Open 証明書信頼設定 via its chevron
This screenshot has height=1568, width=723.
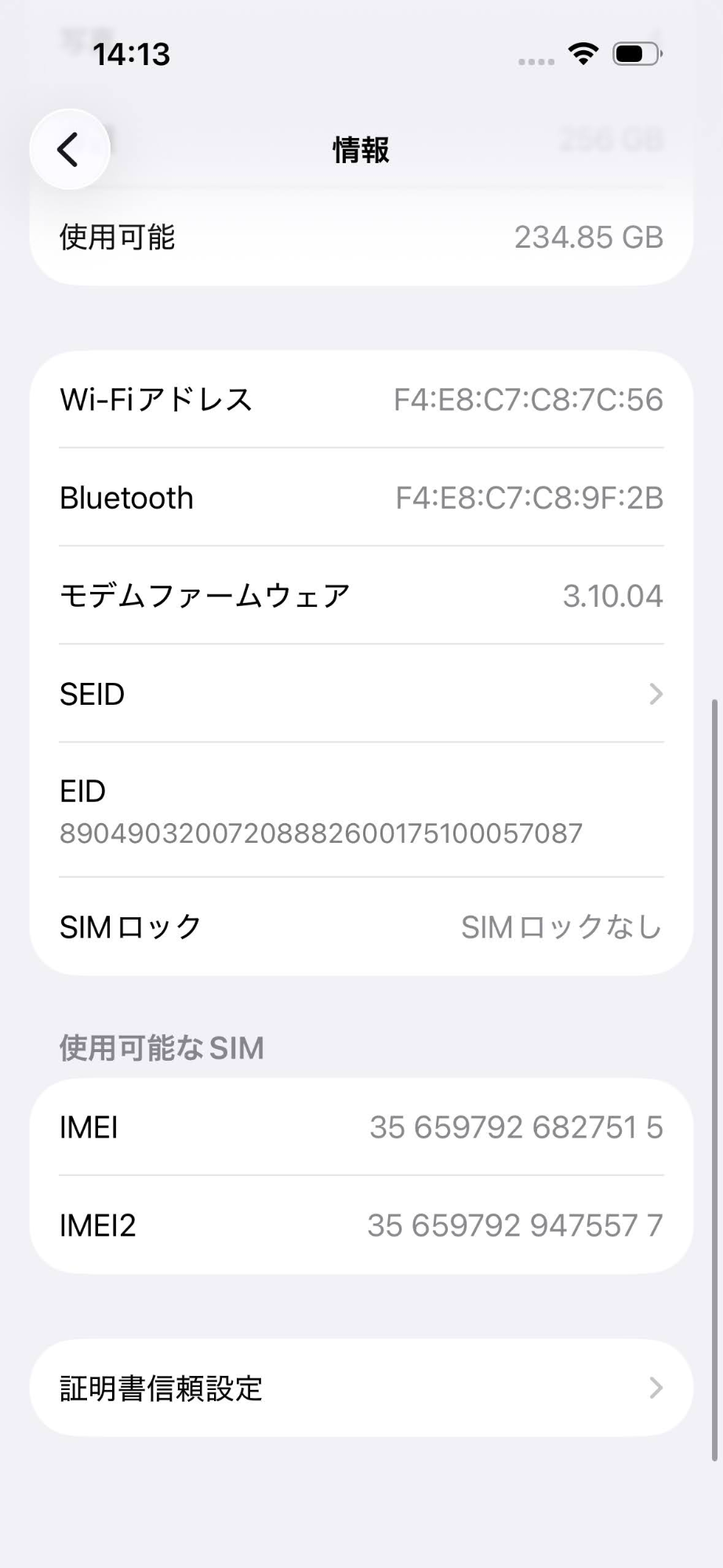tap(656, 1388)
